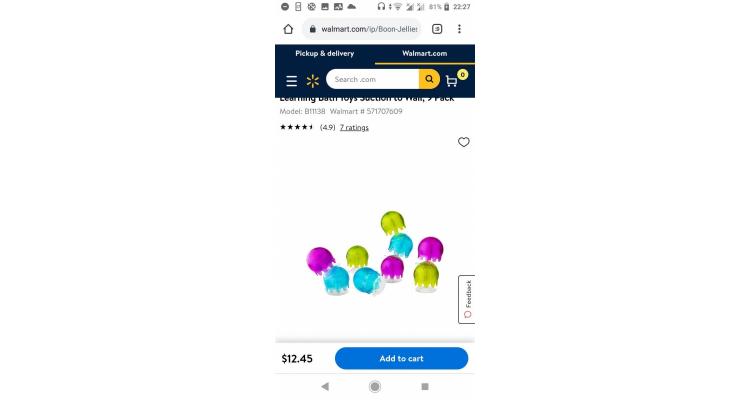Open the browser home page
Viewport: 750px width, 400px height.
click(x=288, y=29)
